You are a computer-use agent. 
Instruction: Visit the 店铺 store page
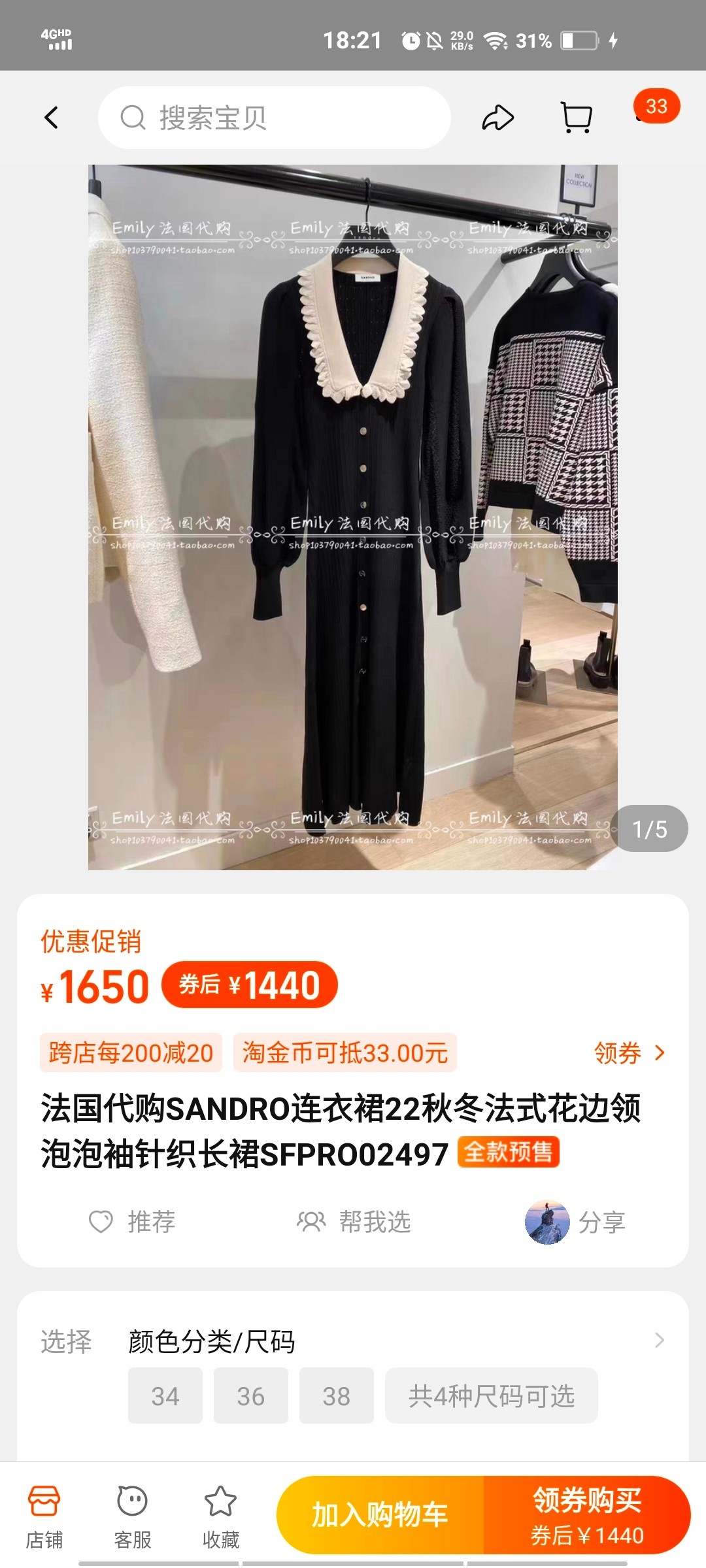click(x=44, y=1517)
